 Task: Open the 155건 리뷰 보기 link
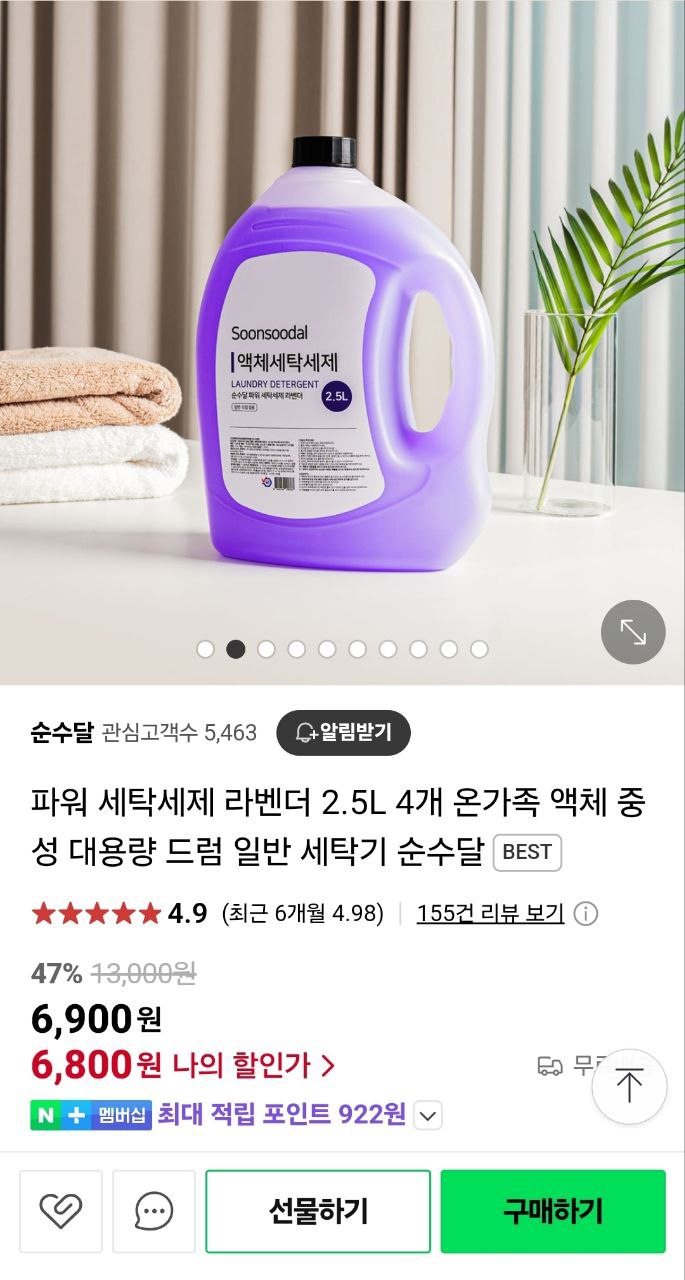pyautogui.click(x=490, y=913)
